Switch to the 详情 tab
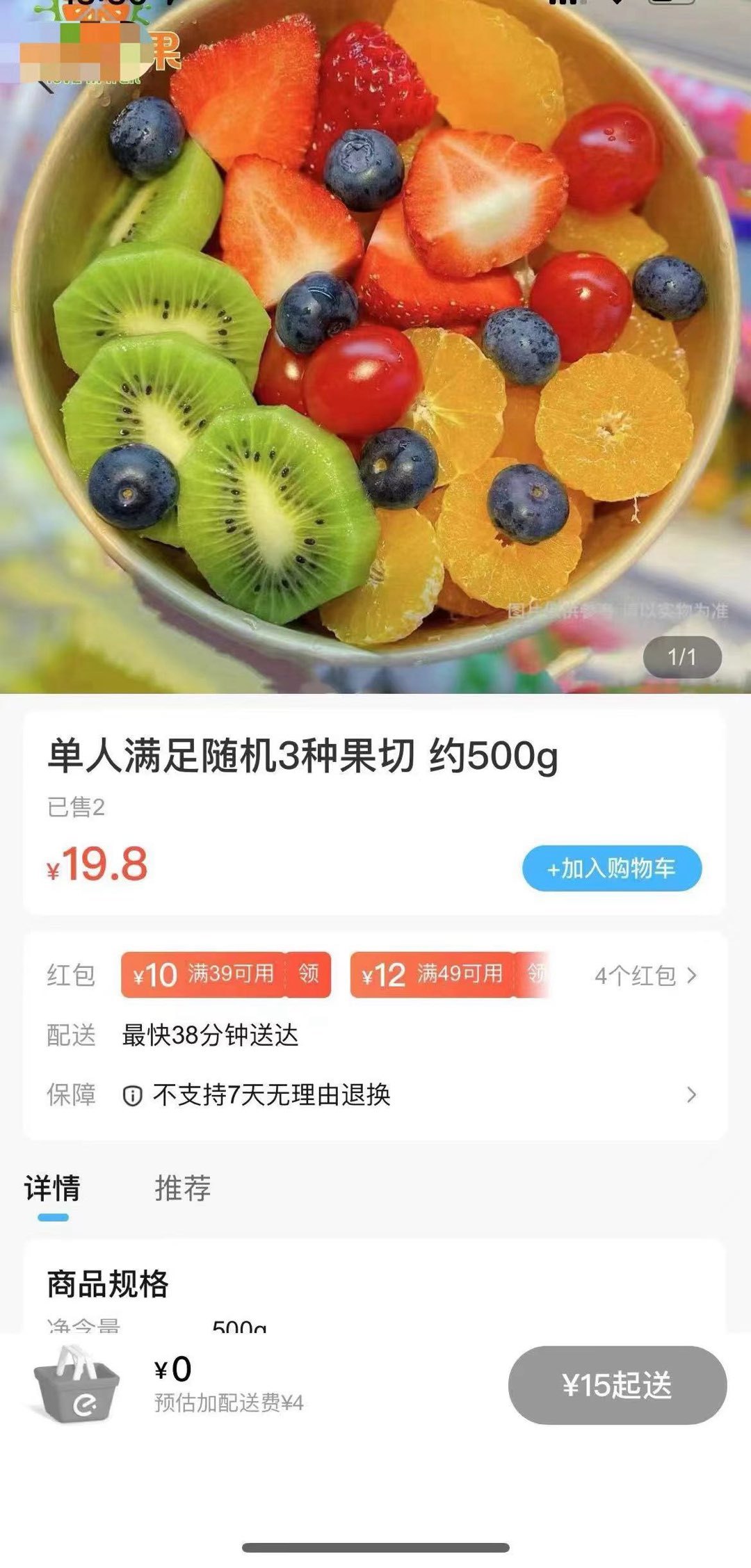 52,1188
